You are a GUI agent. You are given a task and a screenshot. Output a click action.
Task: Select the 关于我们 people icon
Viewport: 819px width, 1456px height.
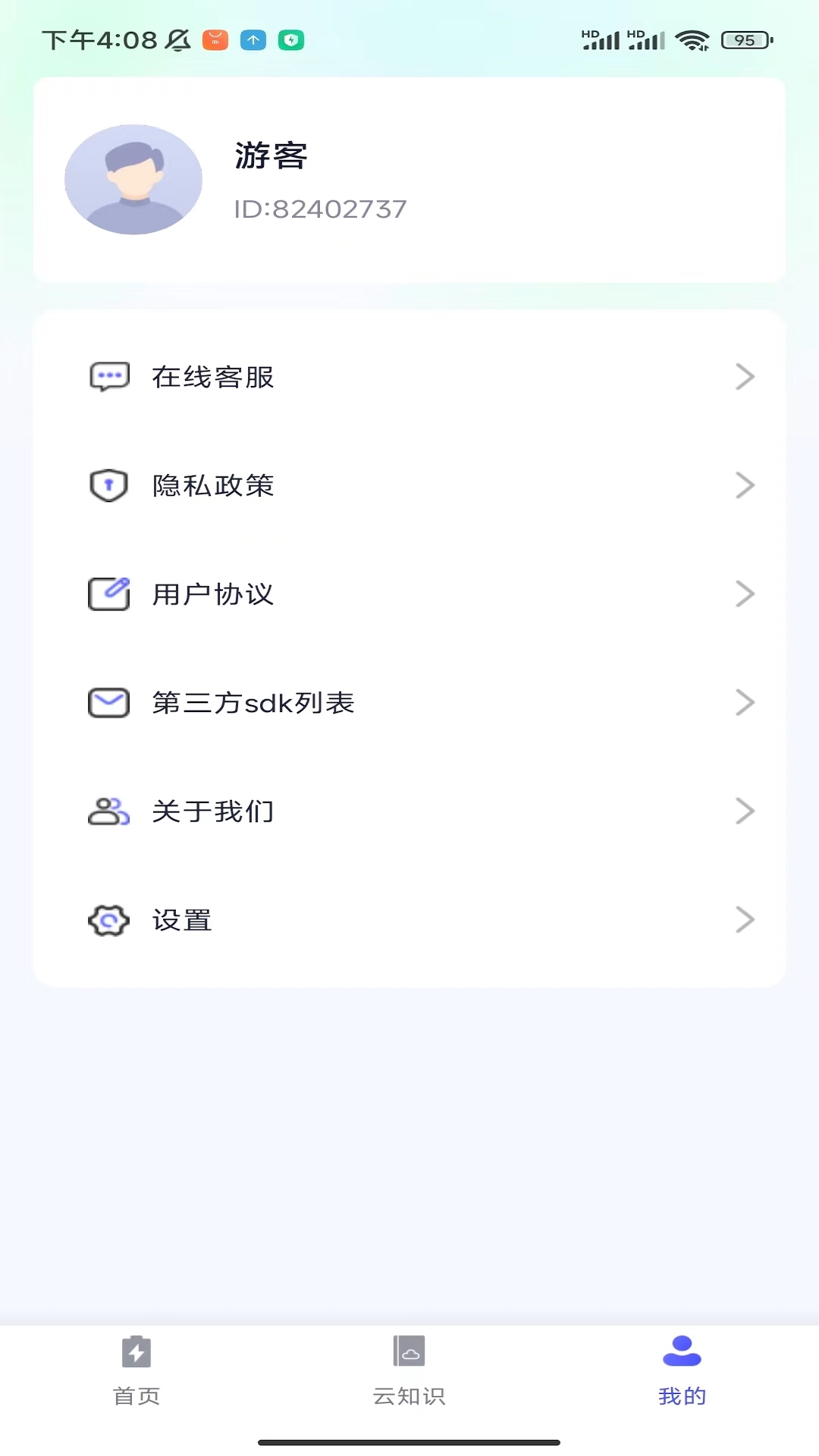coord(108,811)
